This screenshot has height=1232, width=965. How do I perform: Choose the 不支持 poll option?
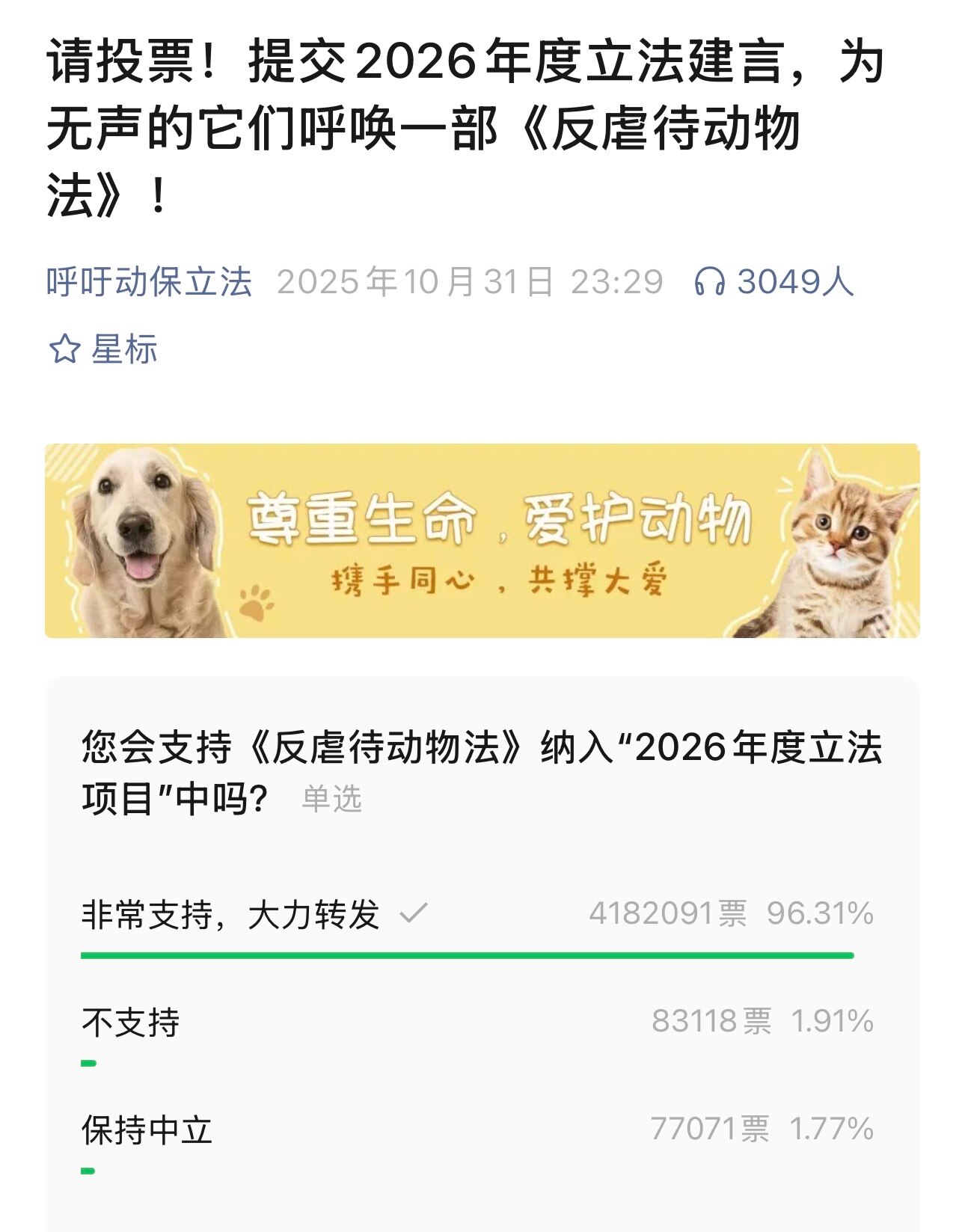(x=131, y=1022)
